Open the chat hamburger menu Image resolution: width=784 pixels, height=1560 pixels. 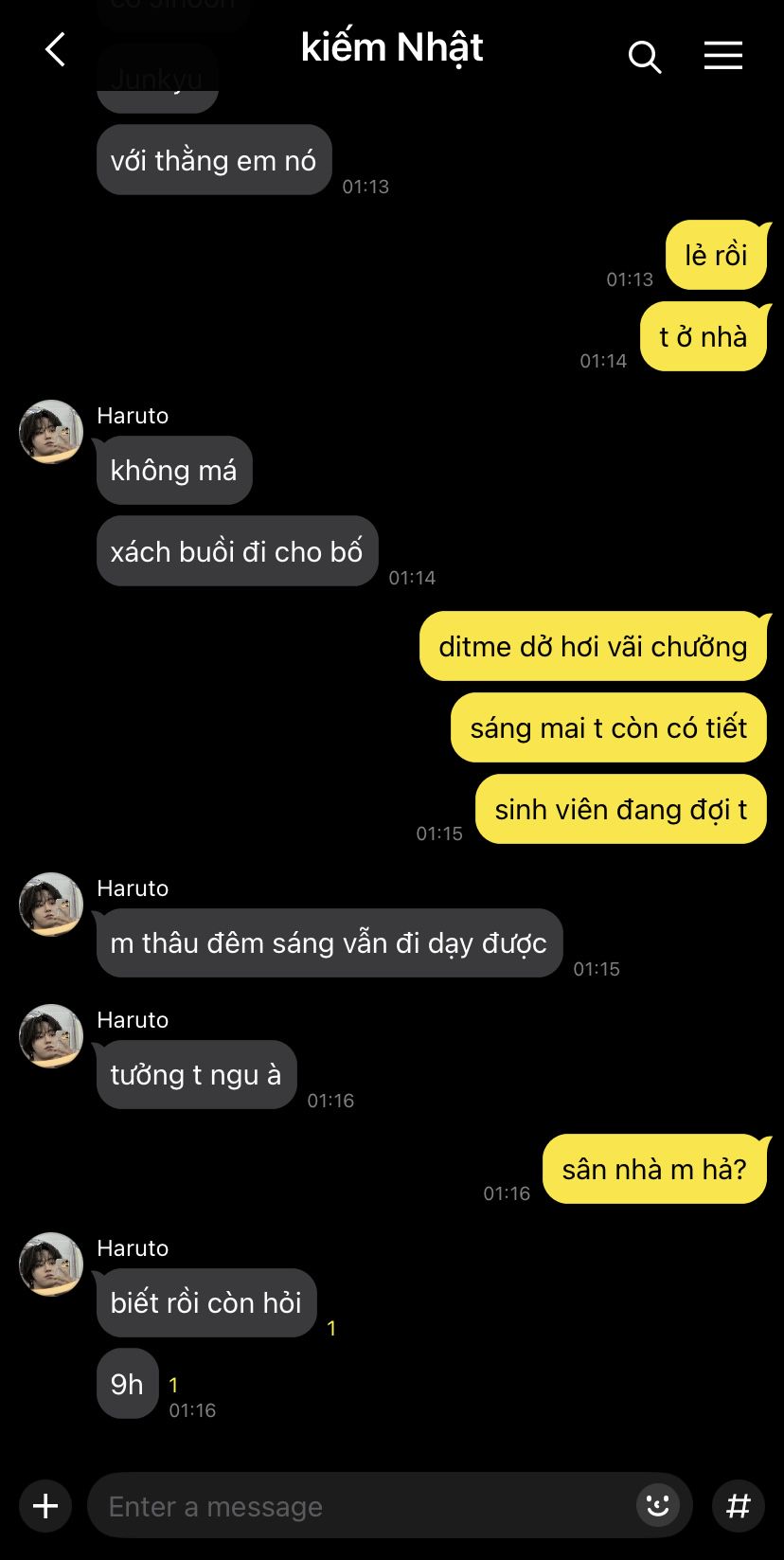(x=722, y=56)
